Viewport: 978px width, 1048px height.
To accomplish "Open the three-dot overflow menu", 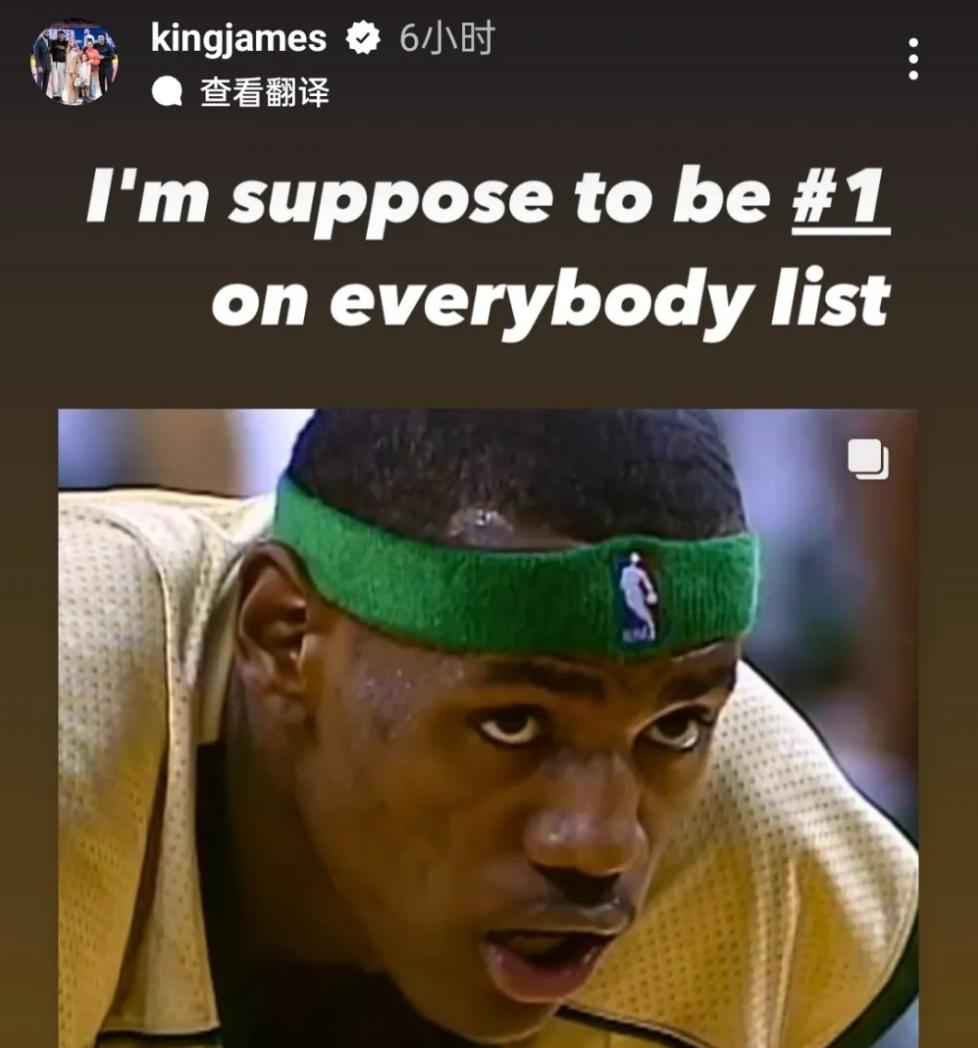I will pyautogui.click(x=913, y=60).
